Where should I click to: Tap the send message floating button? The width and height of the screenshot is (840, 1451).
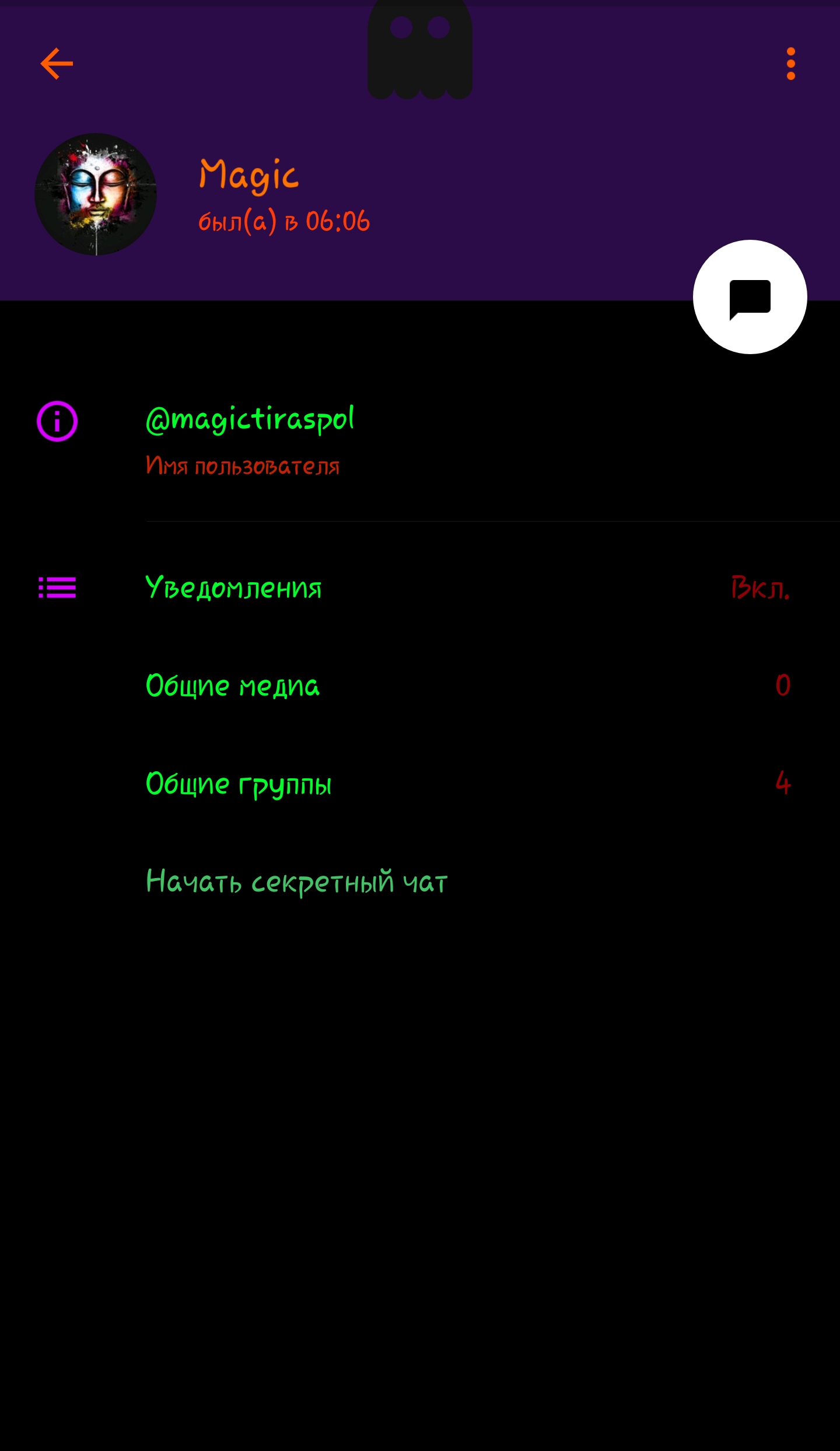[750, 297]
